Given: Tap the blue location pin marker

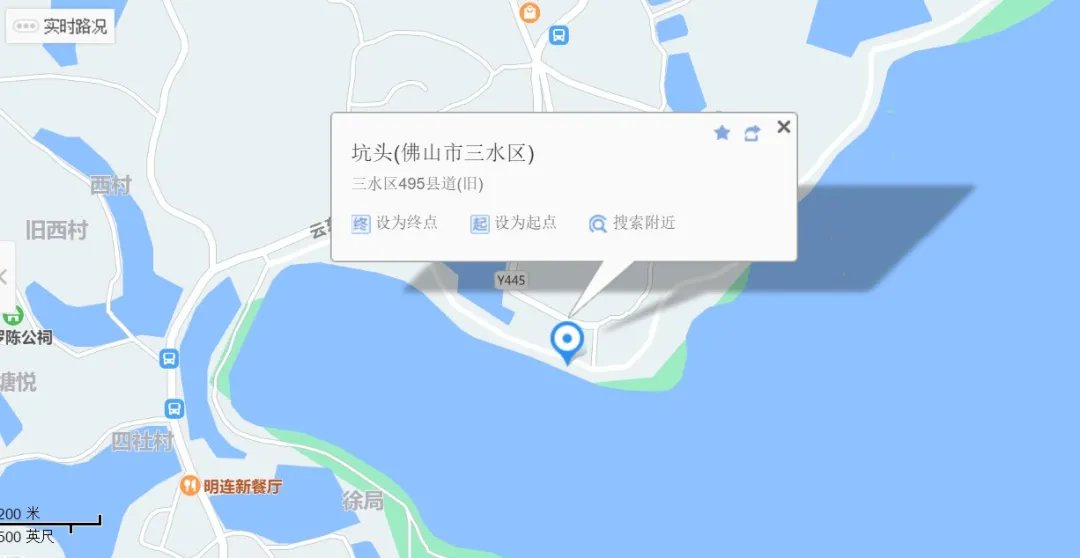Looking at the screenshot, I should point(568,342).
